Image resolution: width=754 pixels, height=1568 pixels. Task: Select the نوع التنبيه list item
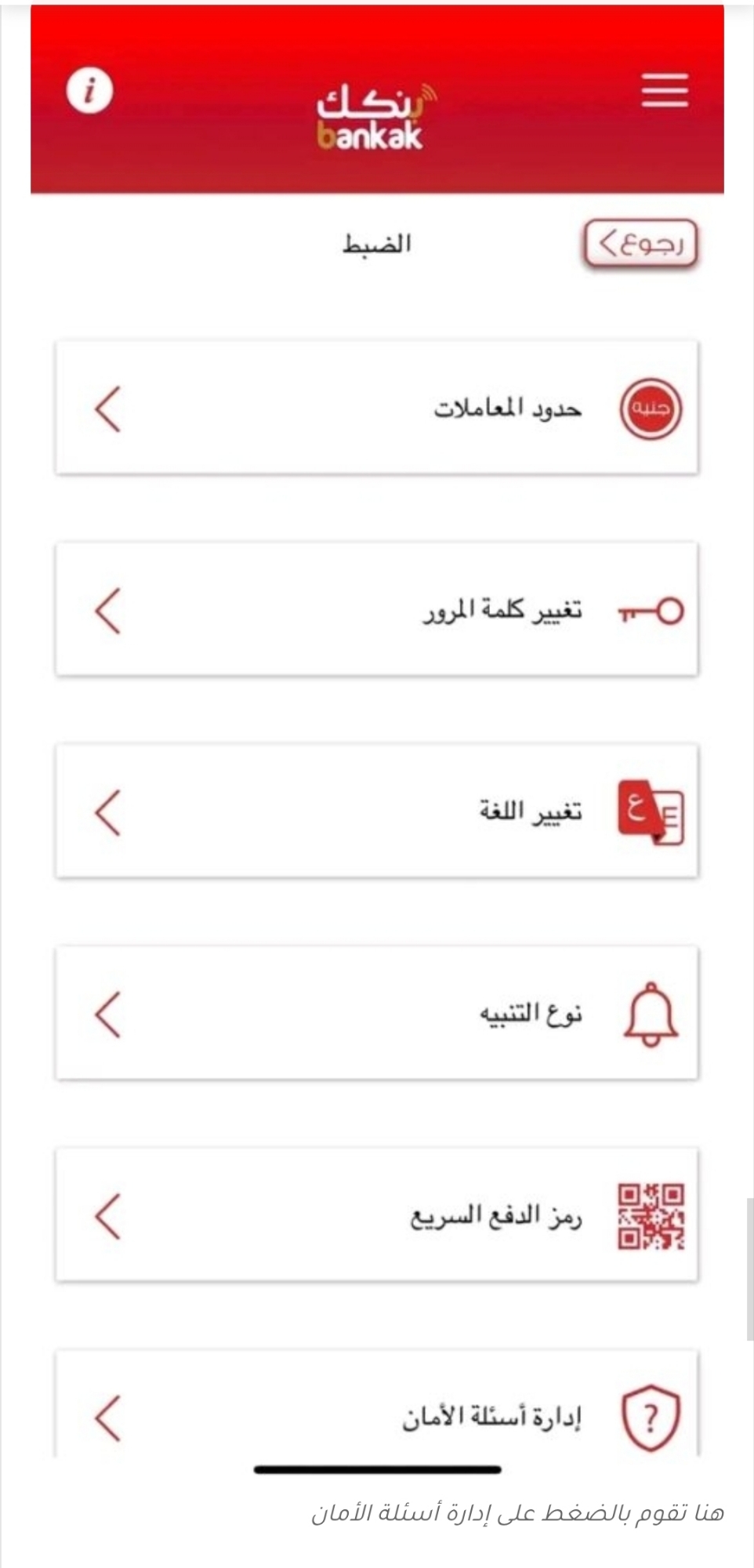coord(376,1014)
